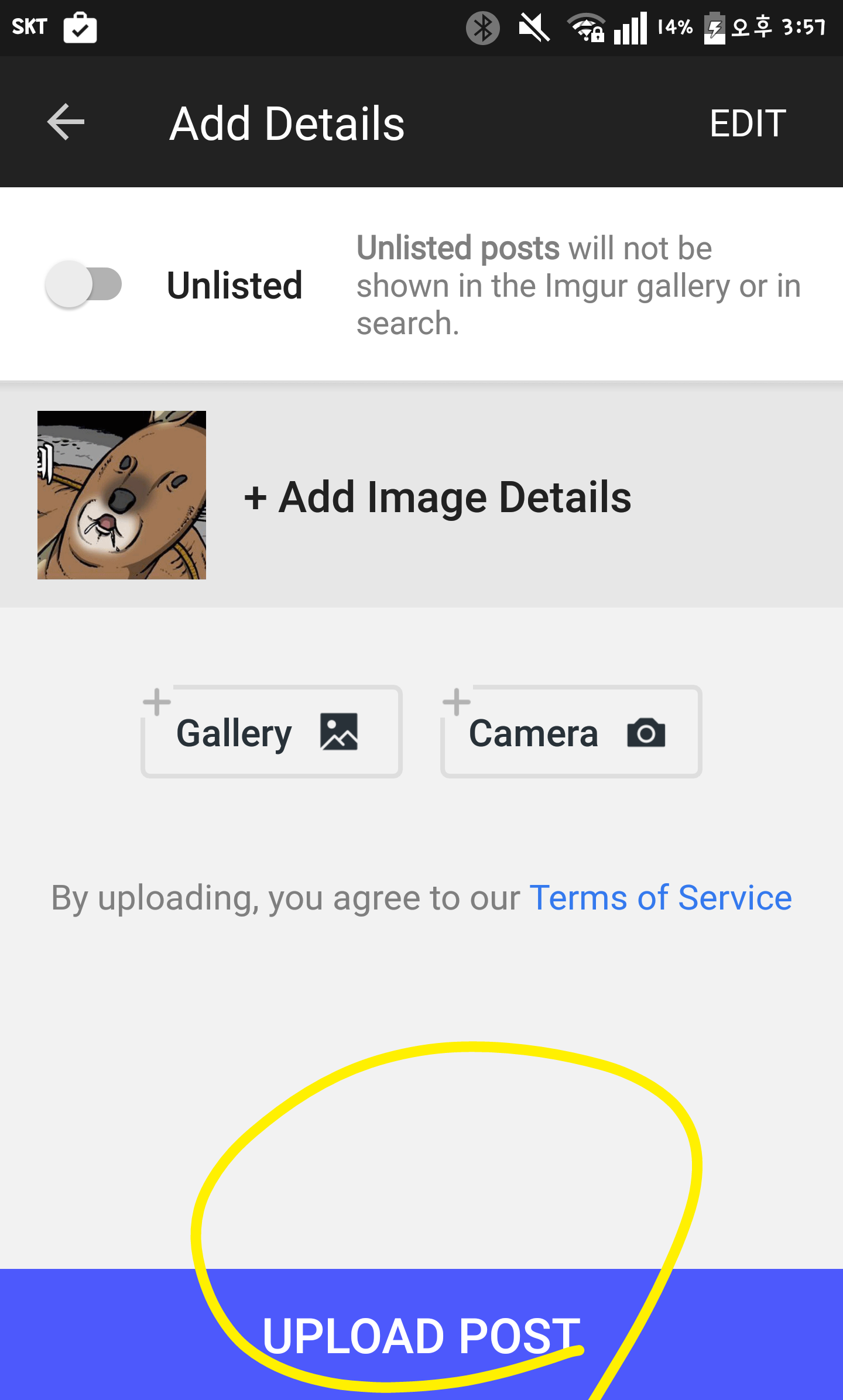
Task: Add a photo using Camera
Action: (x=571, y=732)
